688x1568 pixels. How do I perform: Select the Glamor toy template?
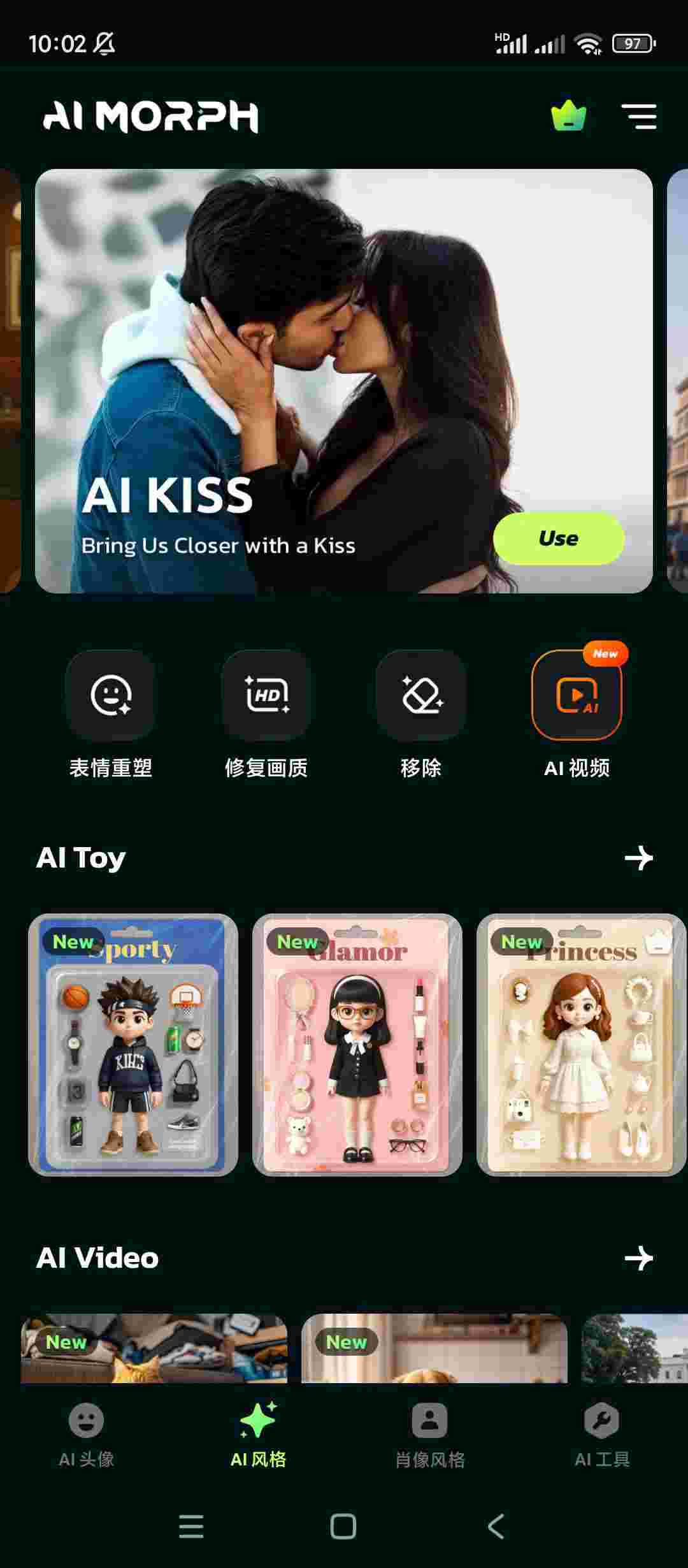click(x=357, y=1045)
